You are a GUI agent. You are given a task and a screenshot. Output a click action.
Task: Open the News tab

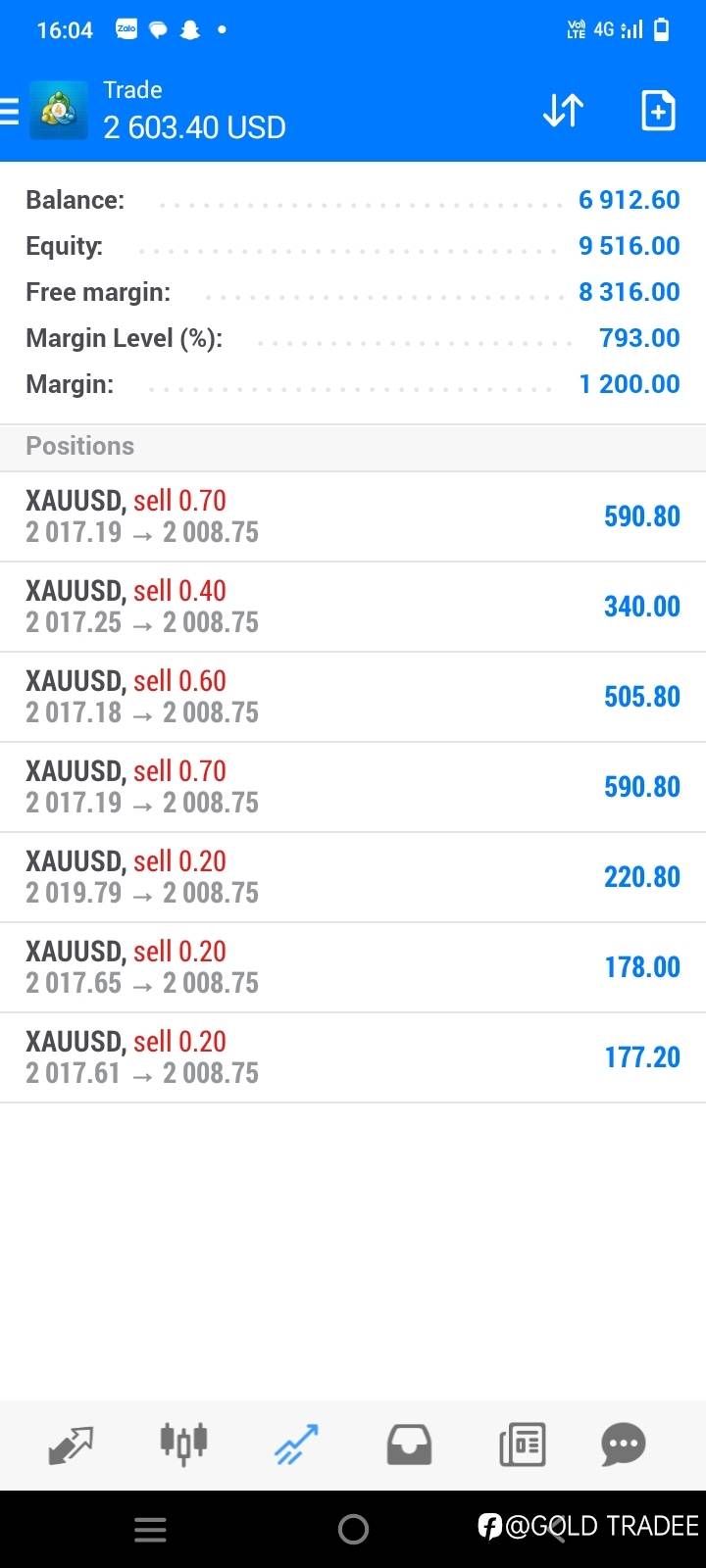click(522, 1445)
